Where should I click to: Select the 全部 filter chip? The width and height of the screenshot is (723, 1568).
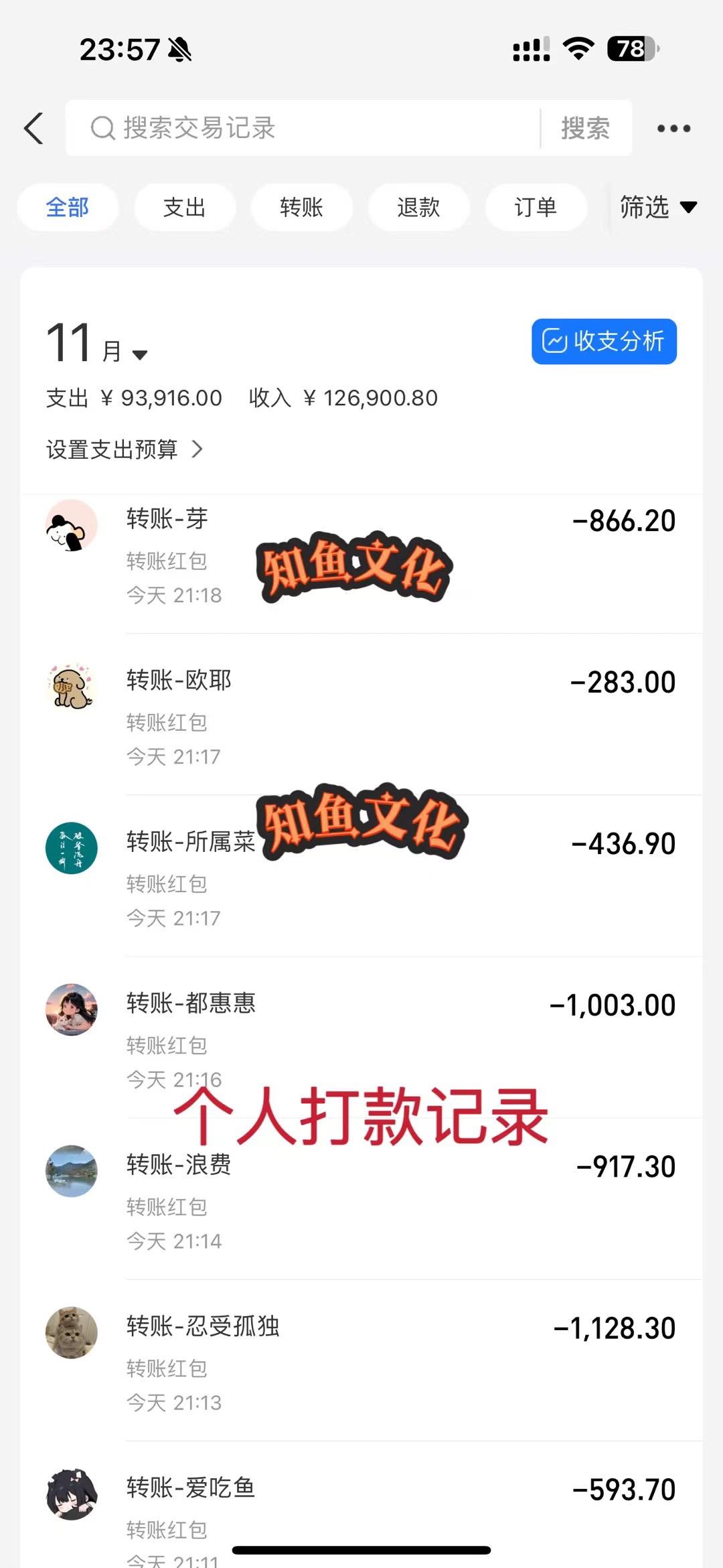coord(68,207)
